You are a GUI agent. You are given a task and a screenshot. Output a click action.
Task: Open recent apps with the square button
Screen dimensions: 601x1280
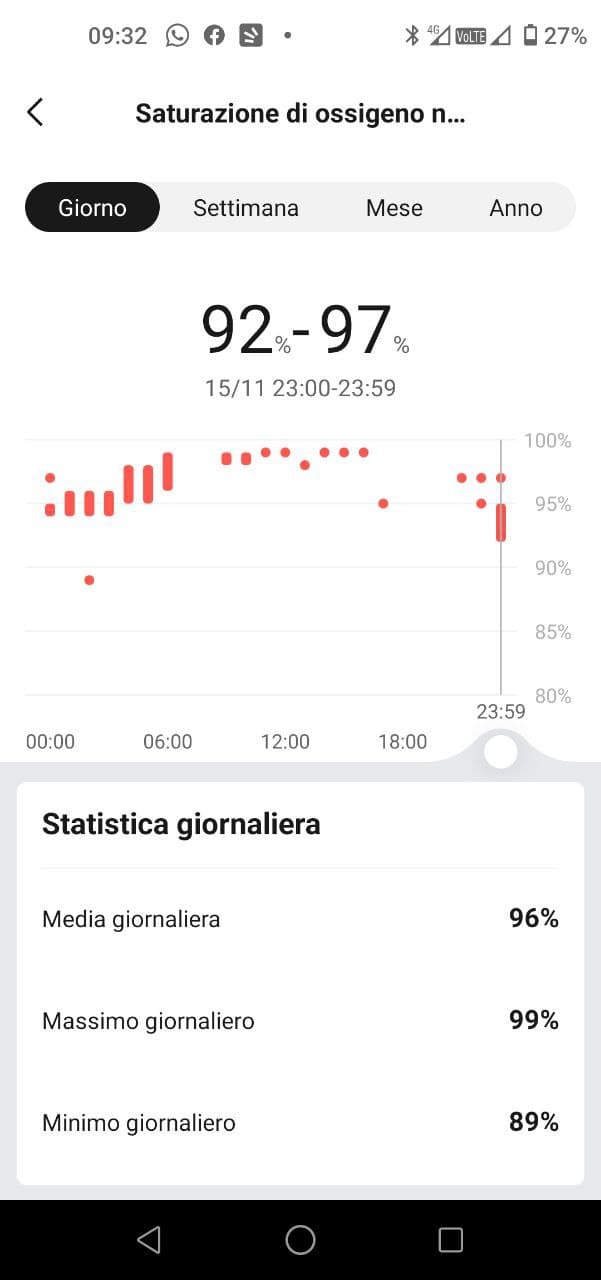click(451, 1240)
